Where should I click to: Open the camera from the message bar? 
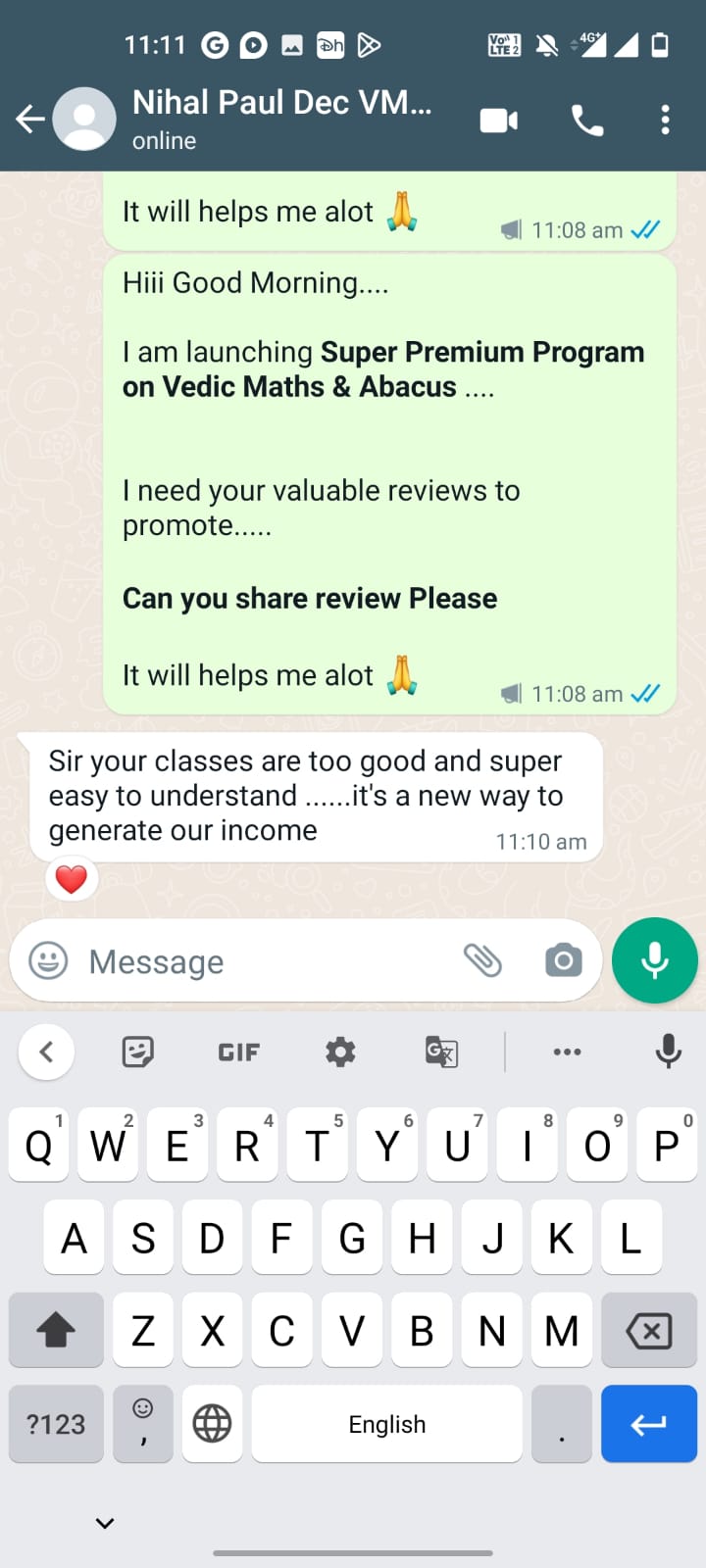coord(563,960)
